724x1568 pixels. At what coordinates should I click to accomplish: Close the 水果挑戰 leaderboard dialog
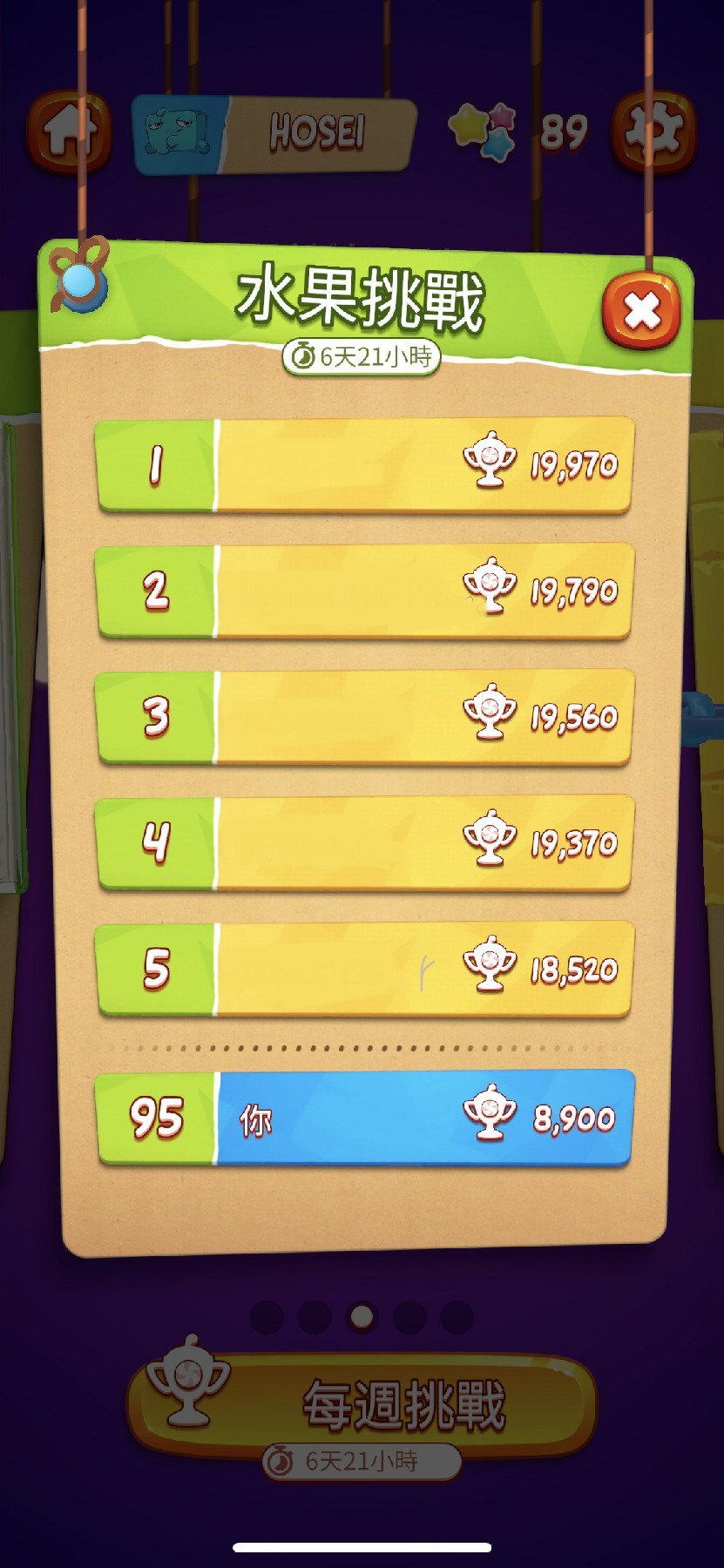641,310
